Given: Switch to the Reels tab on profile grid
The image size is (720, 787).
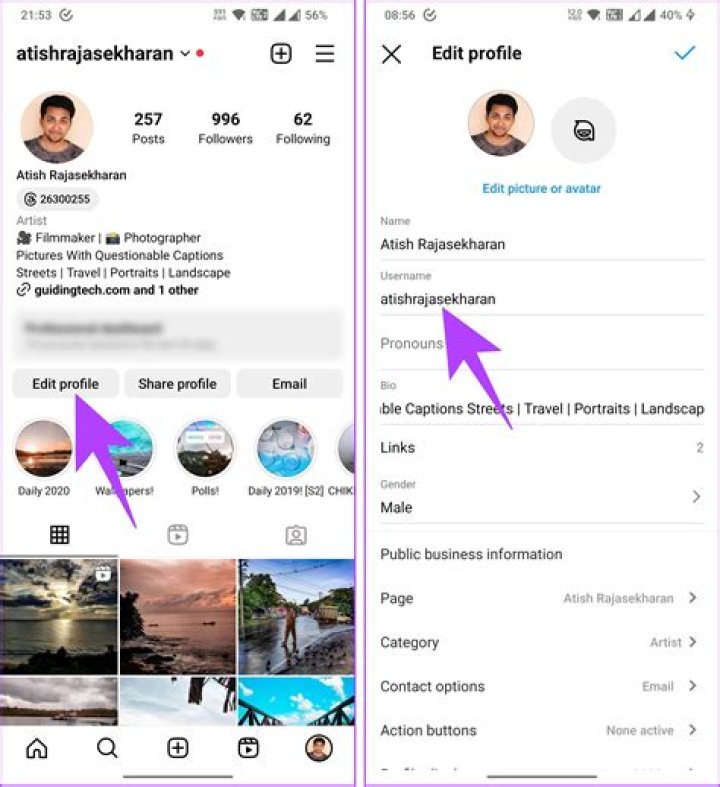Looking at the screenshot, I should pyautogui.click(x=178, y=535).
